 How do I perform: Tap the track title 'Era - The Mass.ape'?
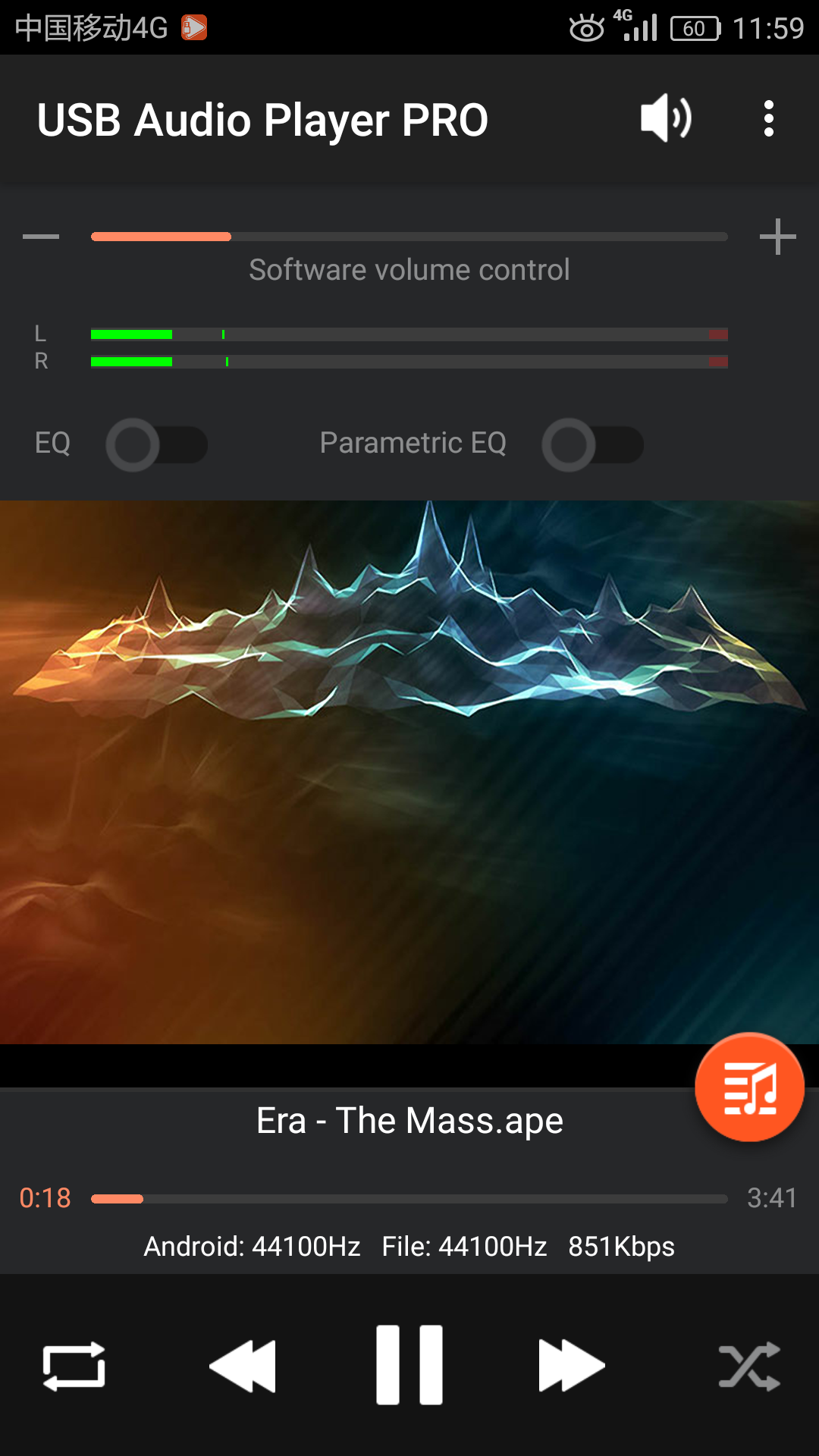tap(409, 1120)
